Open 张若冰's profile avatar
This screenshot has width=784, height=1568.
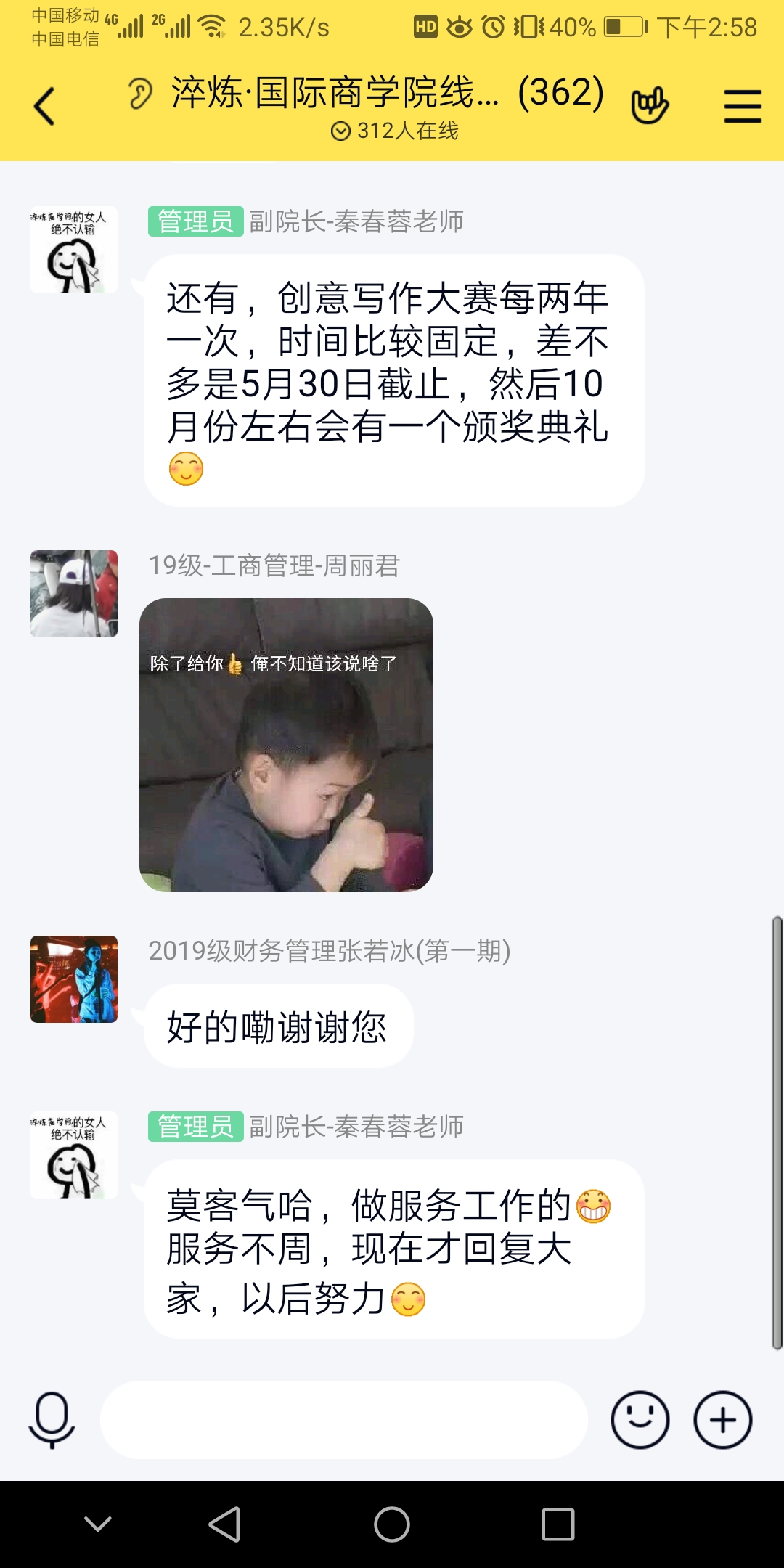[x=74, y=979]
